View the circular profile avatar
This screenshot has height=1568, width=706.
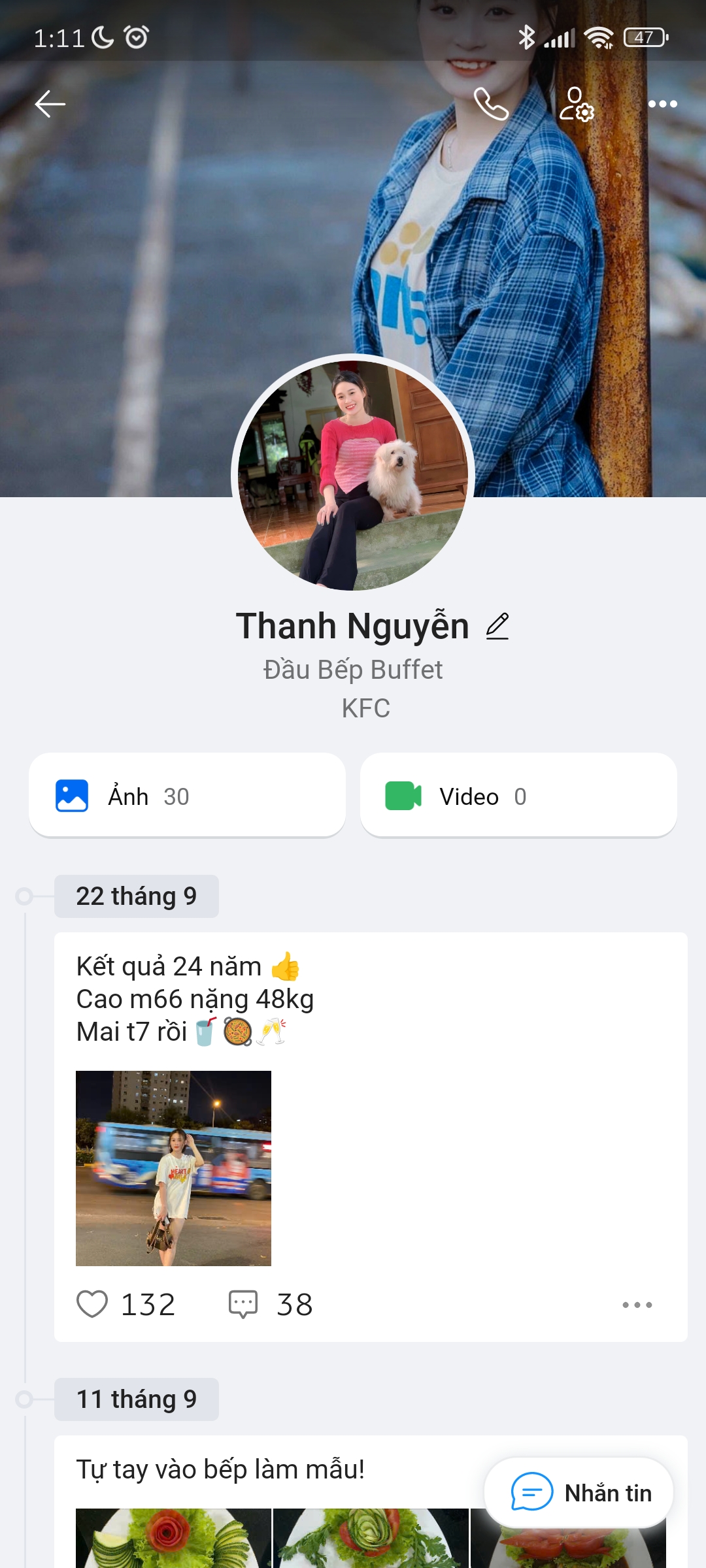353,475
